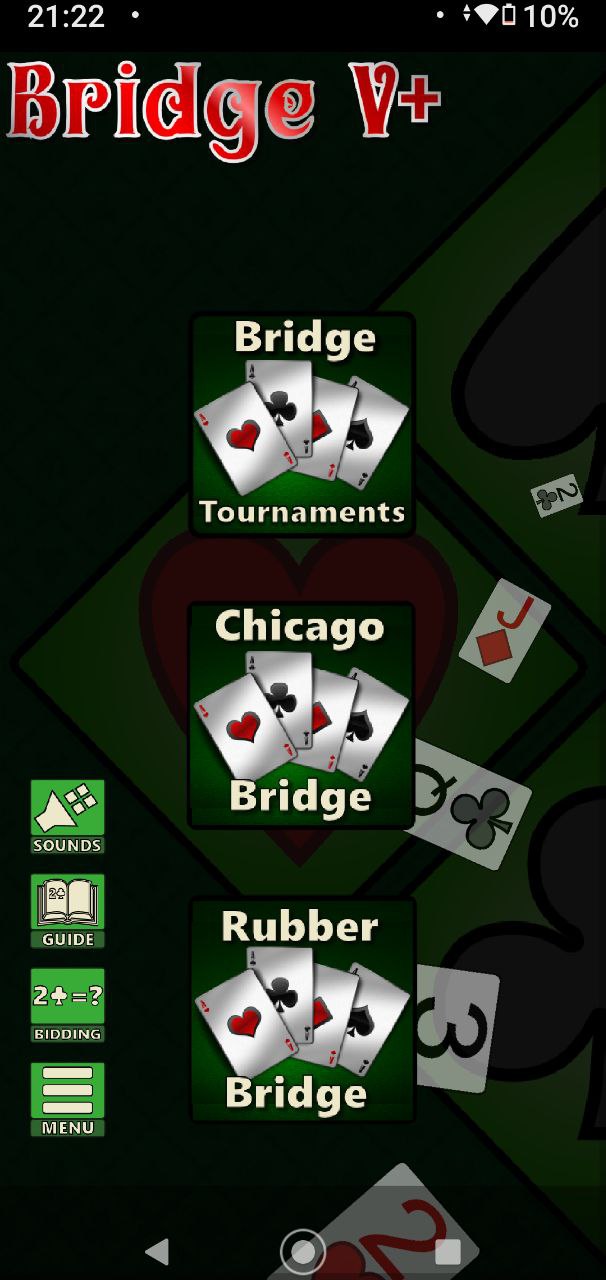Open Bridge Tournaments mode
The image size is (606, 1280).
tap(302, 425)
